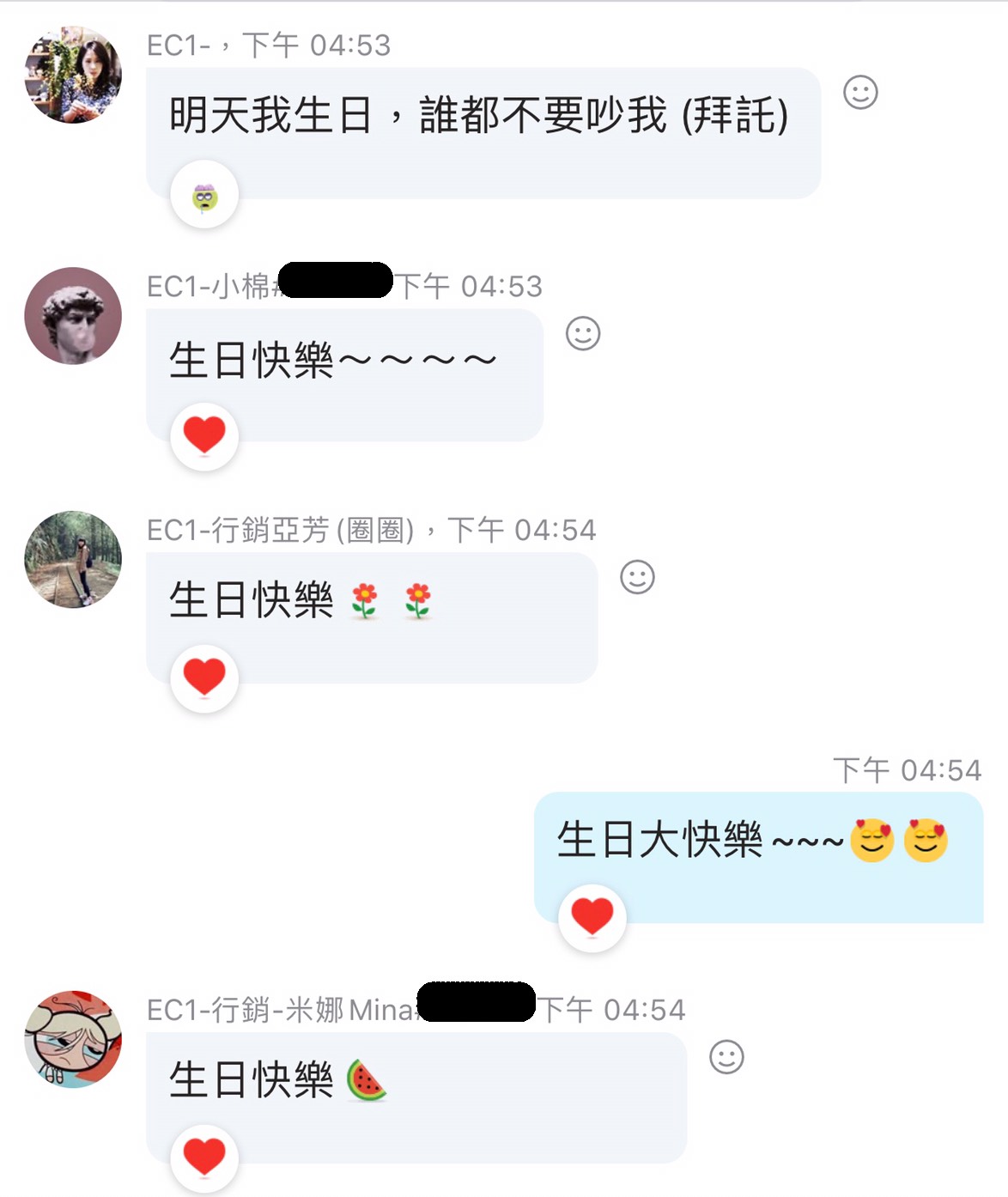Tap the smiley reaction icon beside 明天我生日 message
Screen dimensions: 1008x1197
[x=860, y=92]
